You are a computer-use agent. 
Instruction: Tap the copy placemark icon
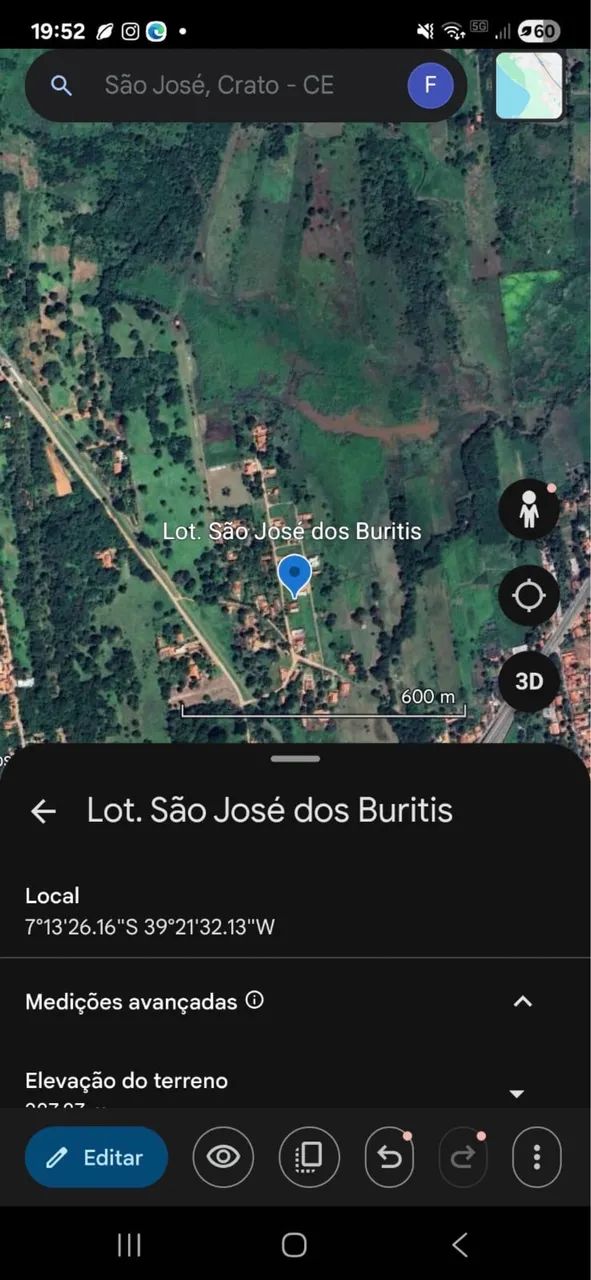(309, 1157)
